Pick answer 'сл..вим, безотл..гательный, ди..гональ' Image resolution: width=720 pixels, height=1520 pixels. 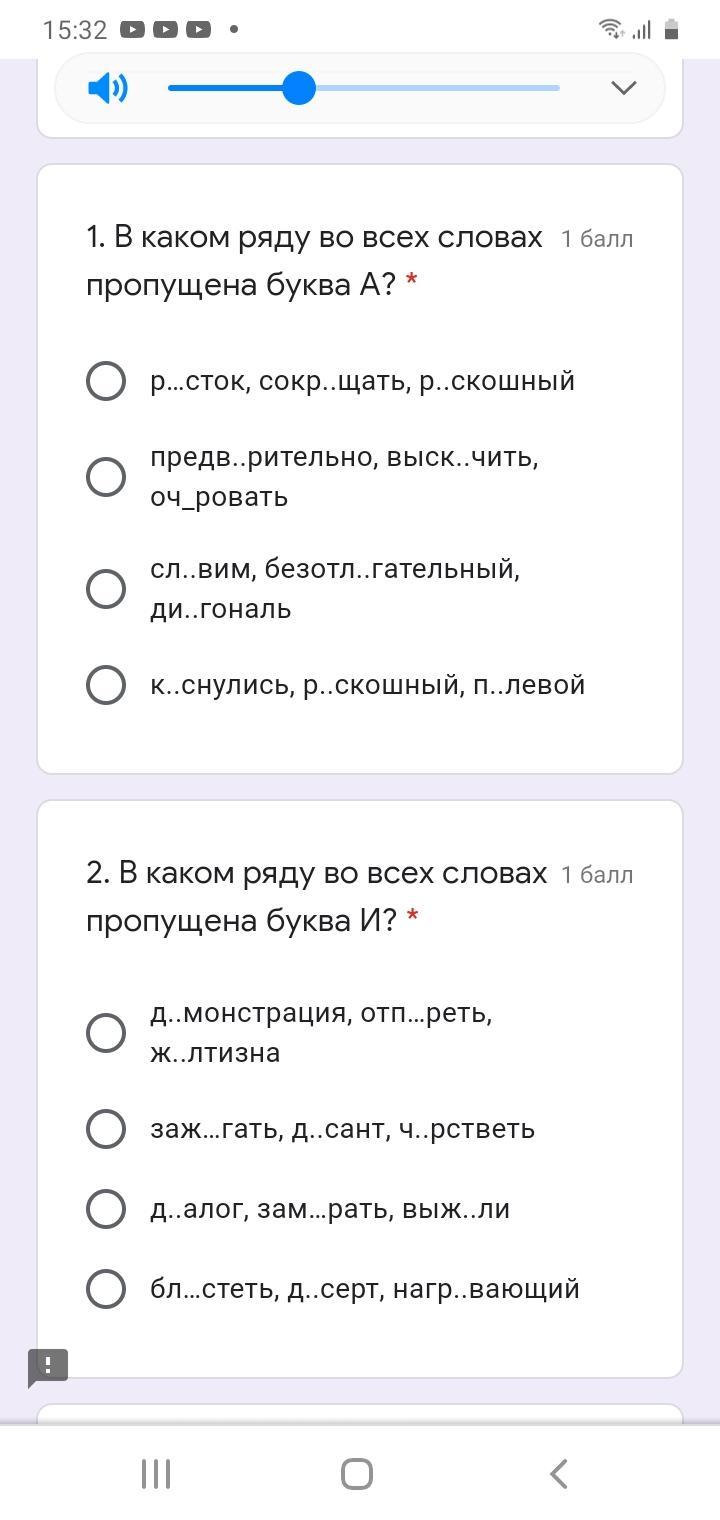pyautogui.click(x=106, y=589)
